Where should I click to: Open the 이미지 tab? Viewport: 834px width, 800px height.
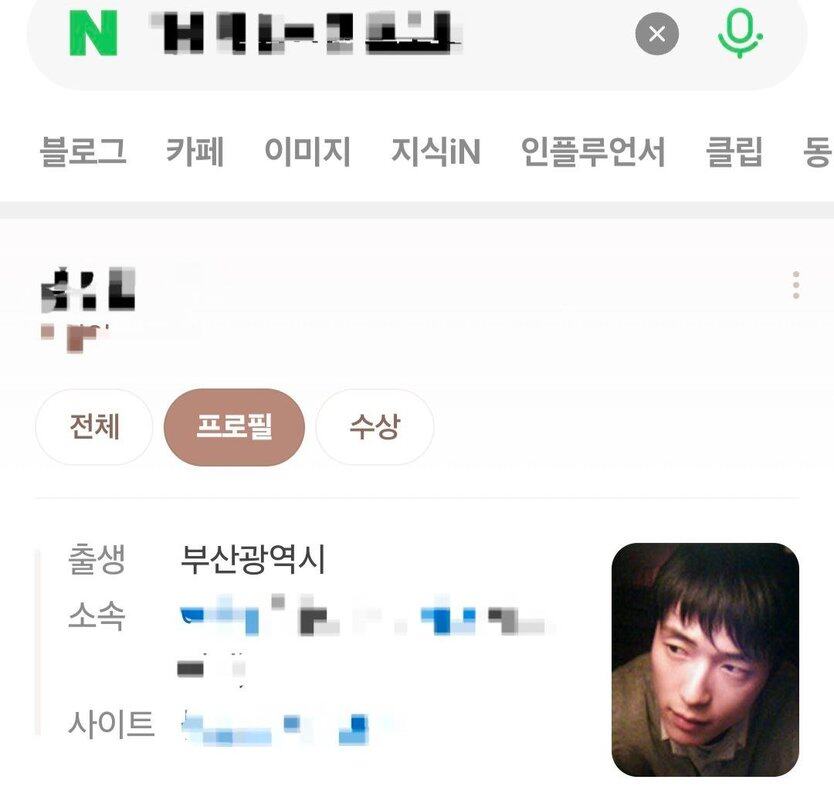[x=307, y=152]
